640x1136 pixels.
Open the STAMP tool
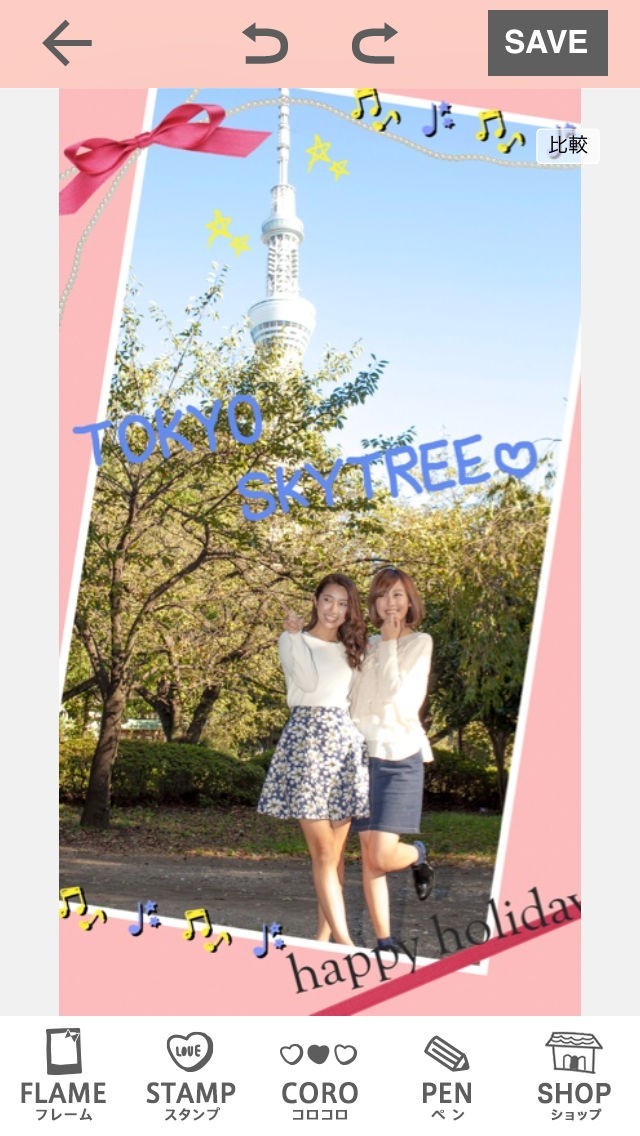coord(191,1075)
